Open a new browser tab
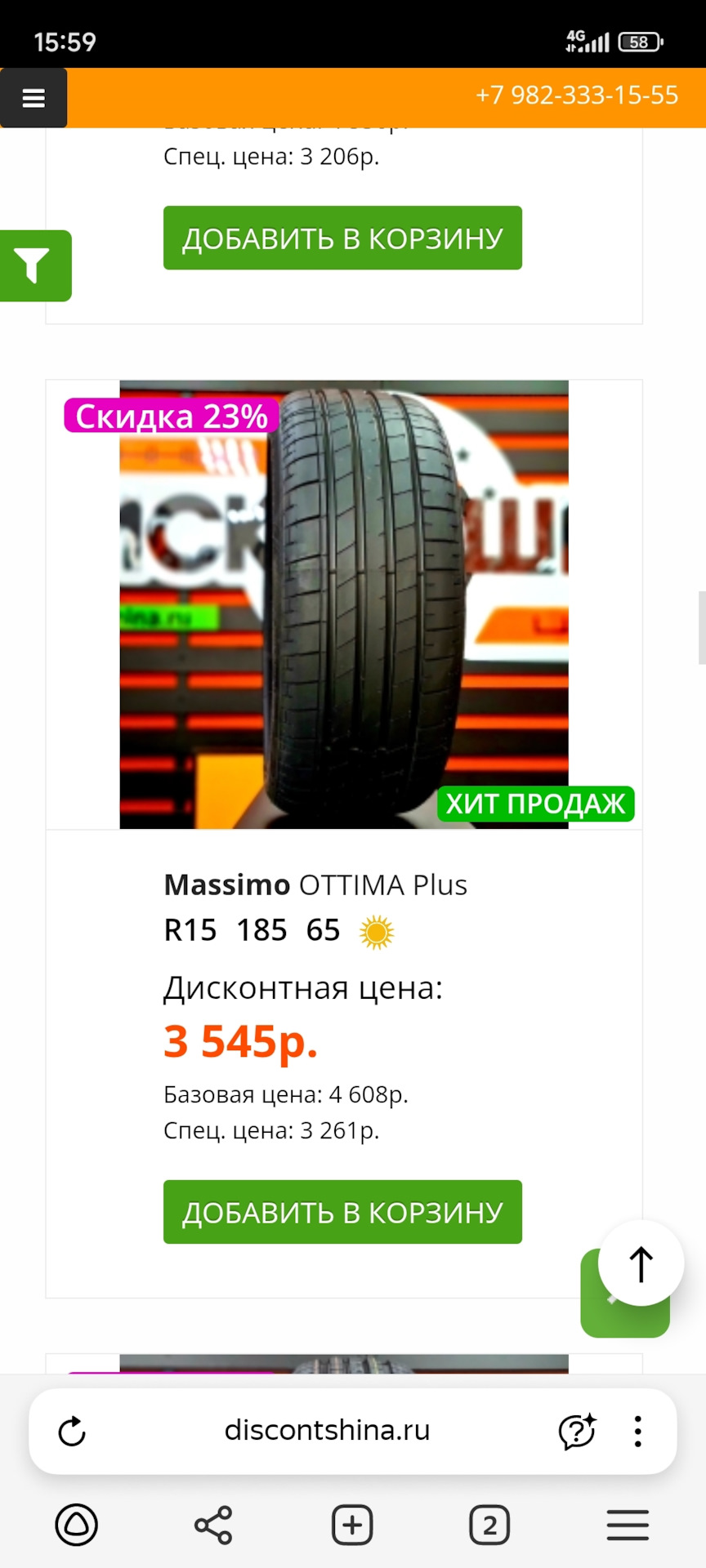The width and height of the screenshot is (706, 1568). tap(352, 1525)
